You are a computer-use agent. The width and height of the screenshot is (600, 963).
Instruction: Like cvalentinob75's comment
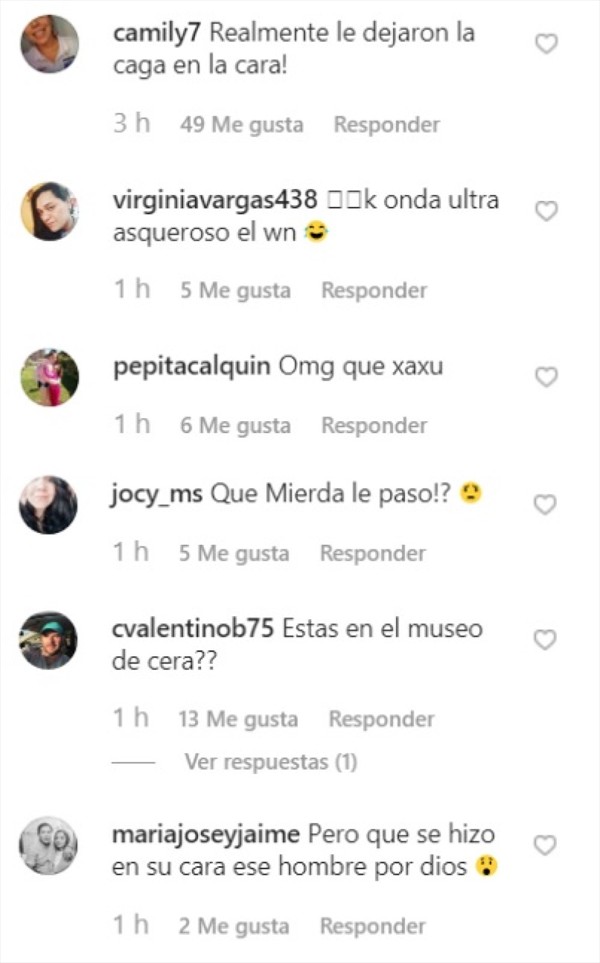coord(545,640)
